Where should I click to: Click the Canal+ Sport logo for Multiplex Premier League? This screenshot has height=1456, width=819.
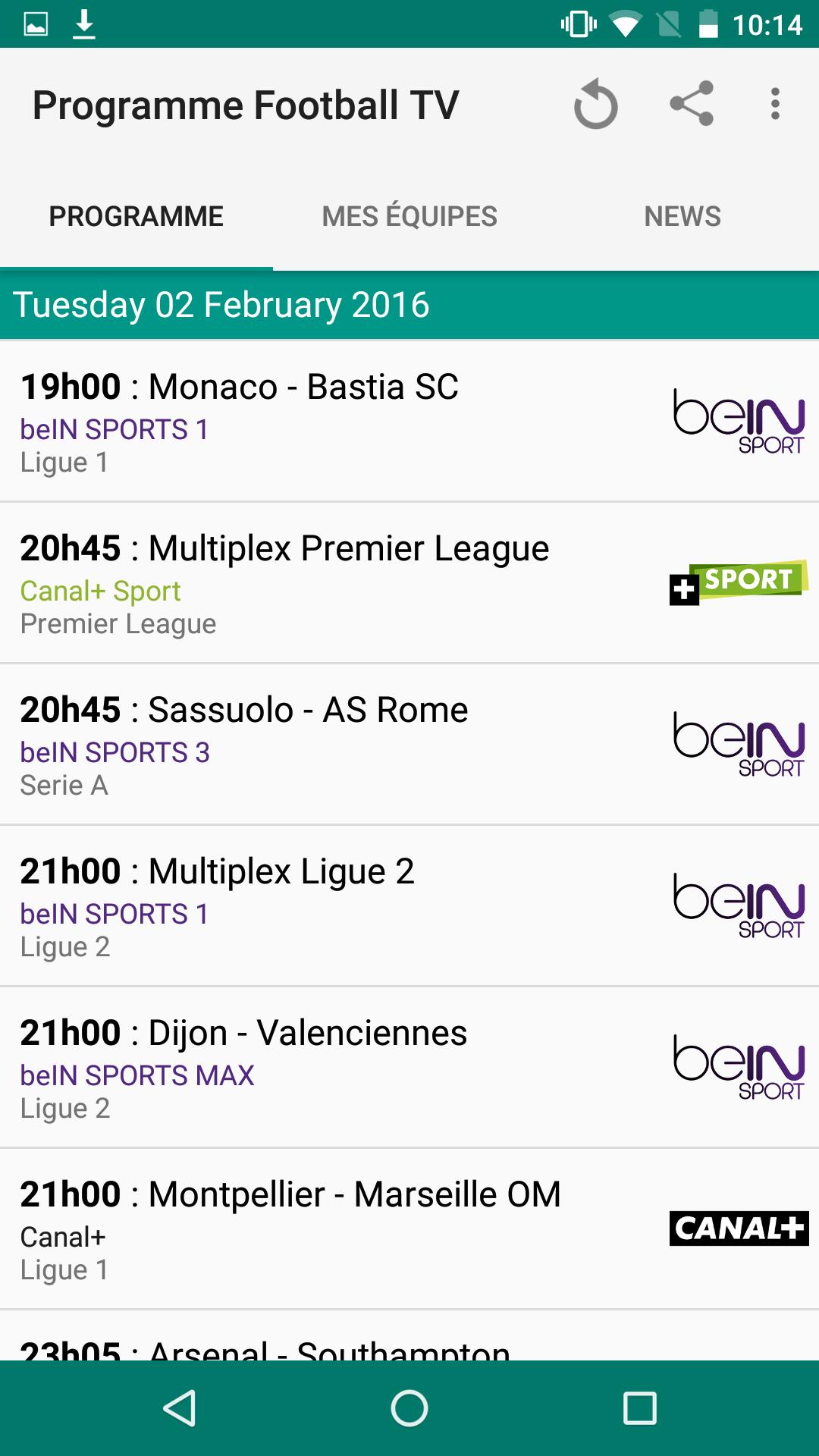pyautogui.click(x=736, y=584)
